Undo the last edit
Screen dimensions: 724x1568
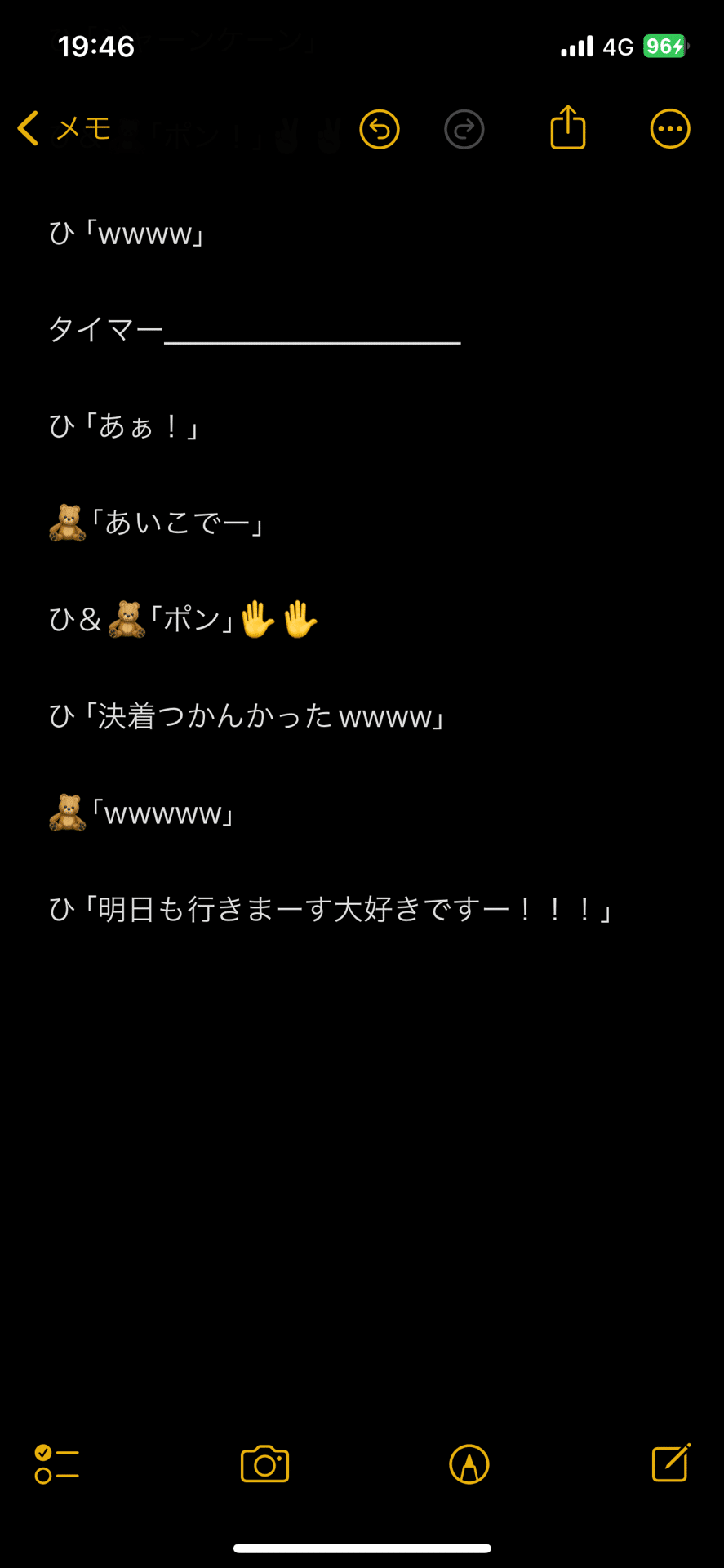click(380, 129)
